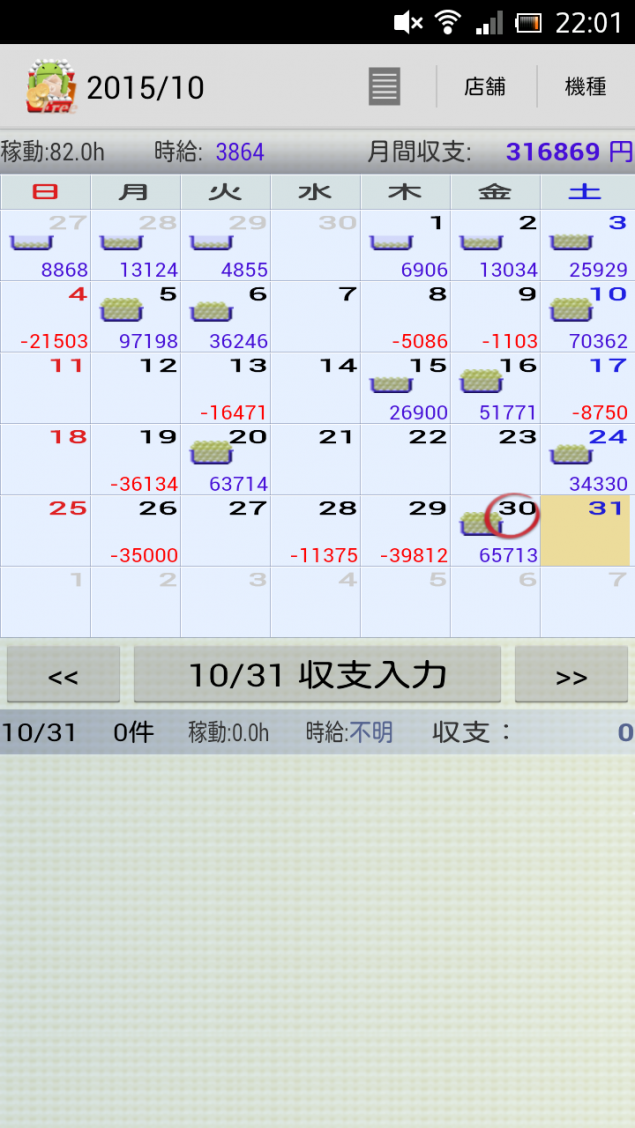Go to previous month with << button

63,675
